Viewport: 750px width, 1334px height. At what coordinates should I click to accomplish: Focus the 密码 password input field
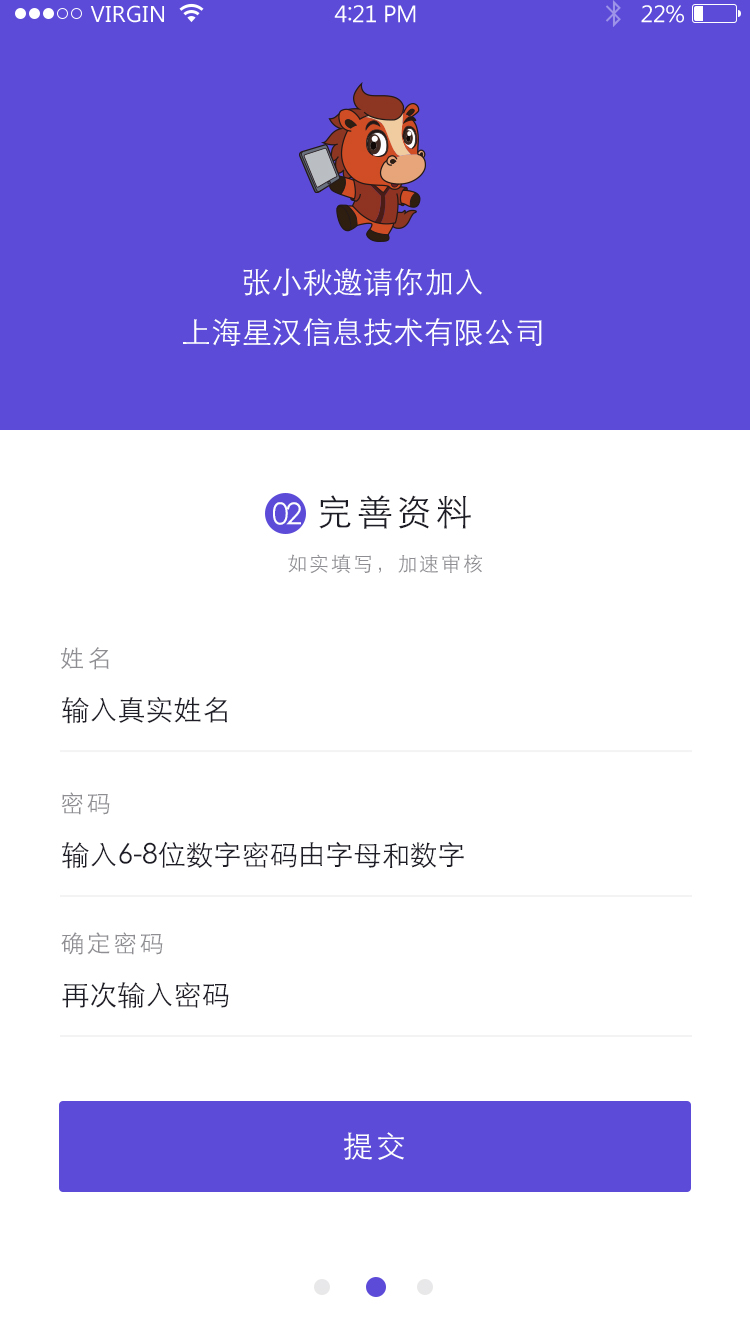click(375, 855)
